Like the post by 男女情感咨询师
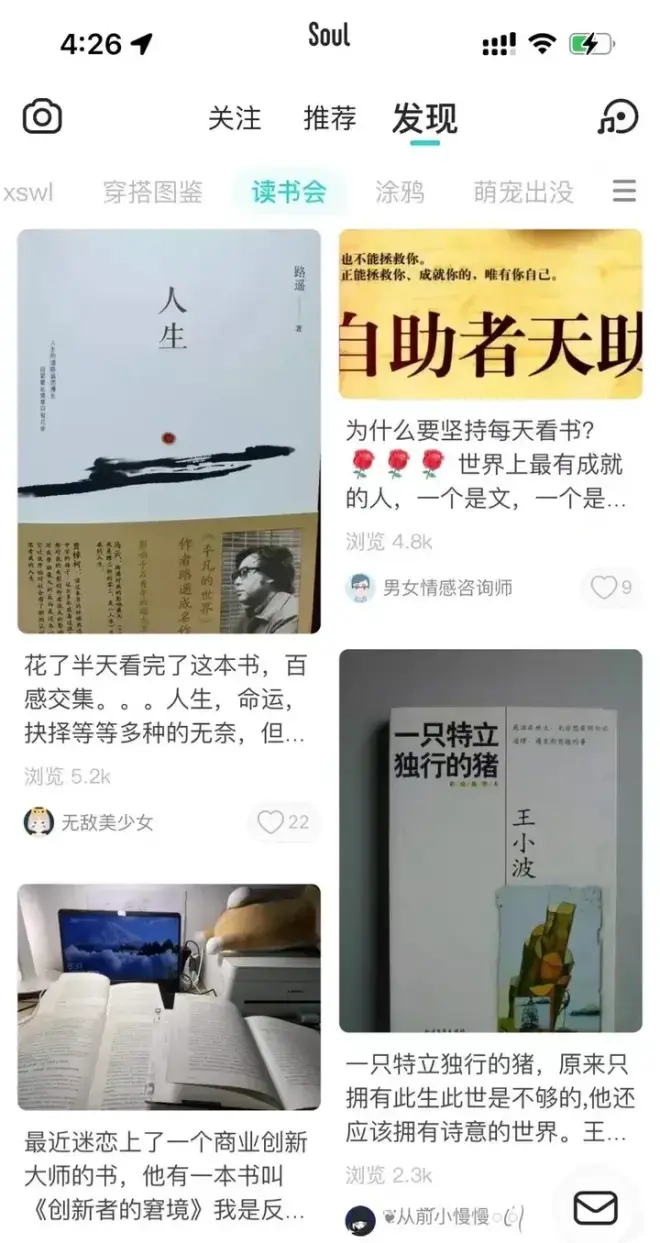 [x=611, y=588]
